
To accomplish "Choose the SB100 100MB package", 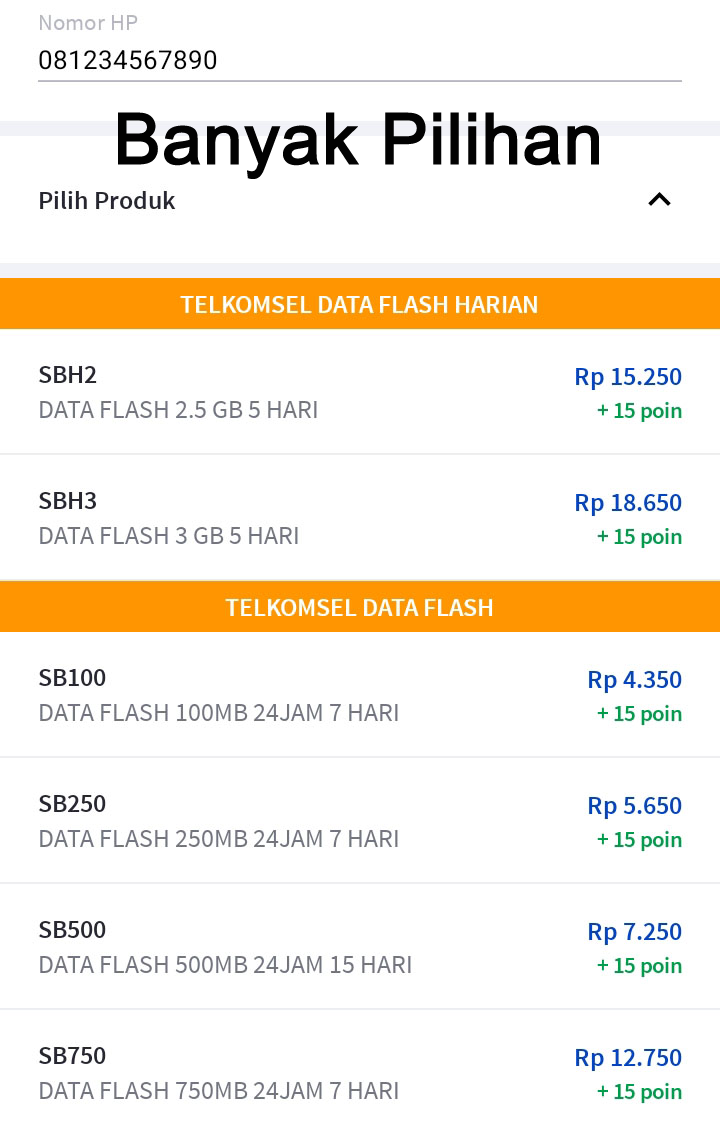I will (300, 694).
